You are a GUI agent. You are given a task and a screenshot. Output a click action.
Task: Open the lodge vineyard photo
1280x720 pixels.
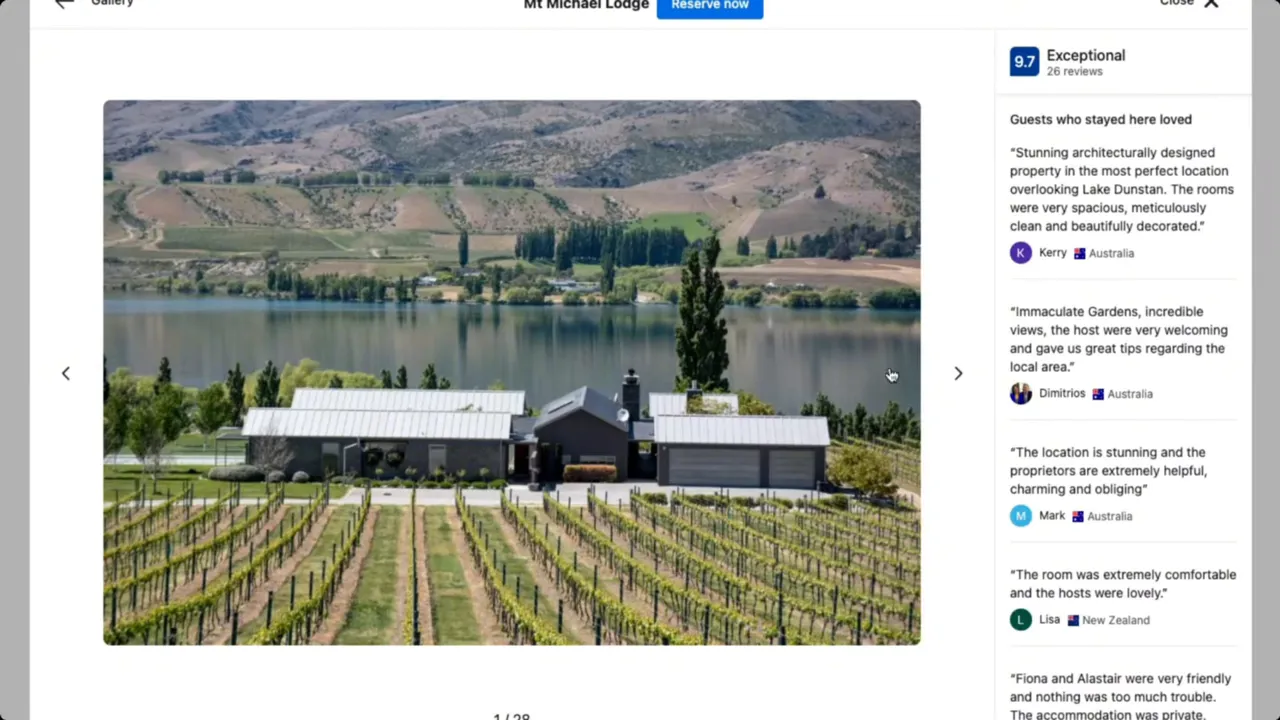coord(511,372)
